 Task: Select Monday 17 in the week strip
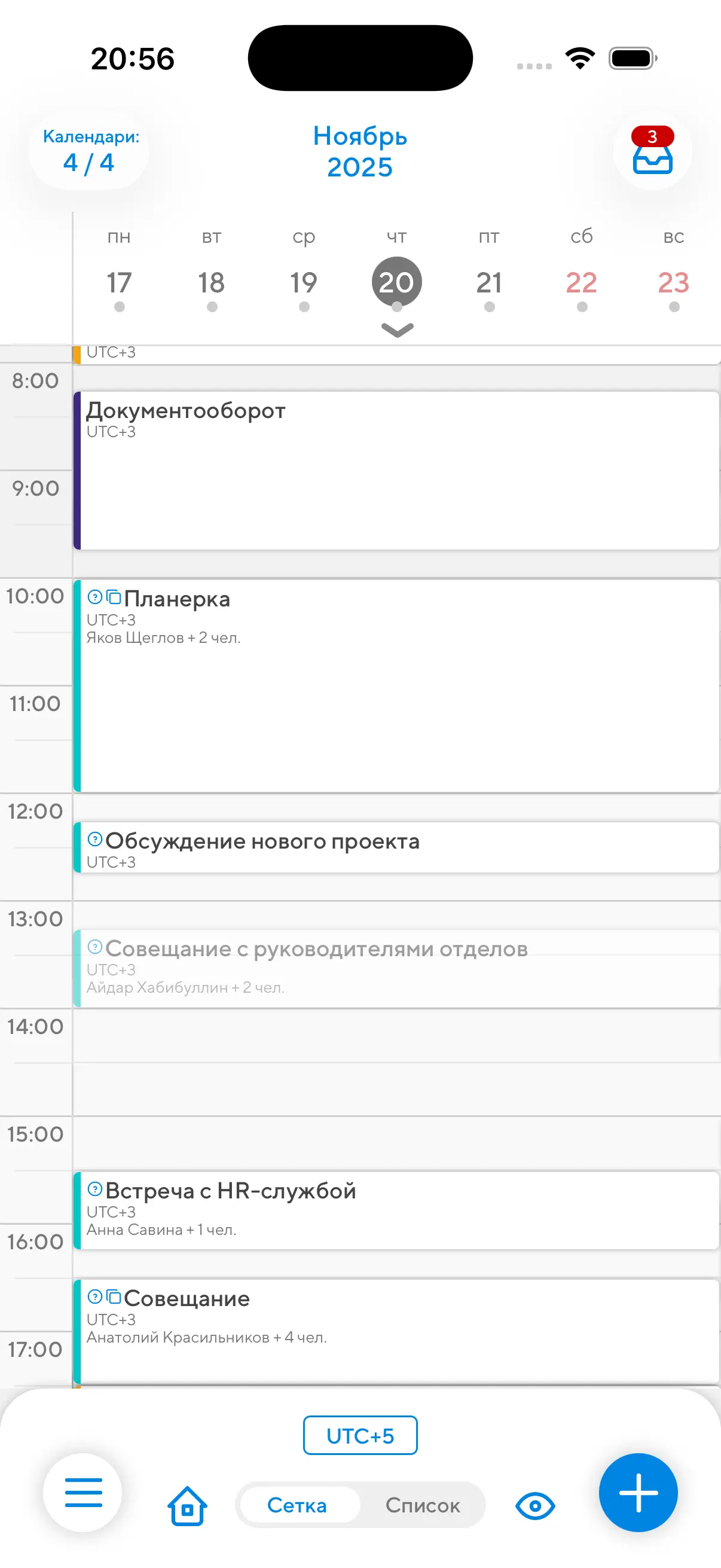pos(119,282)
